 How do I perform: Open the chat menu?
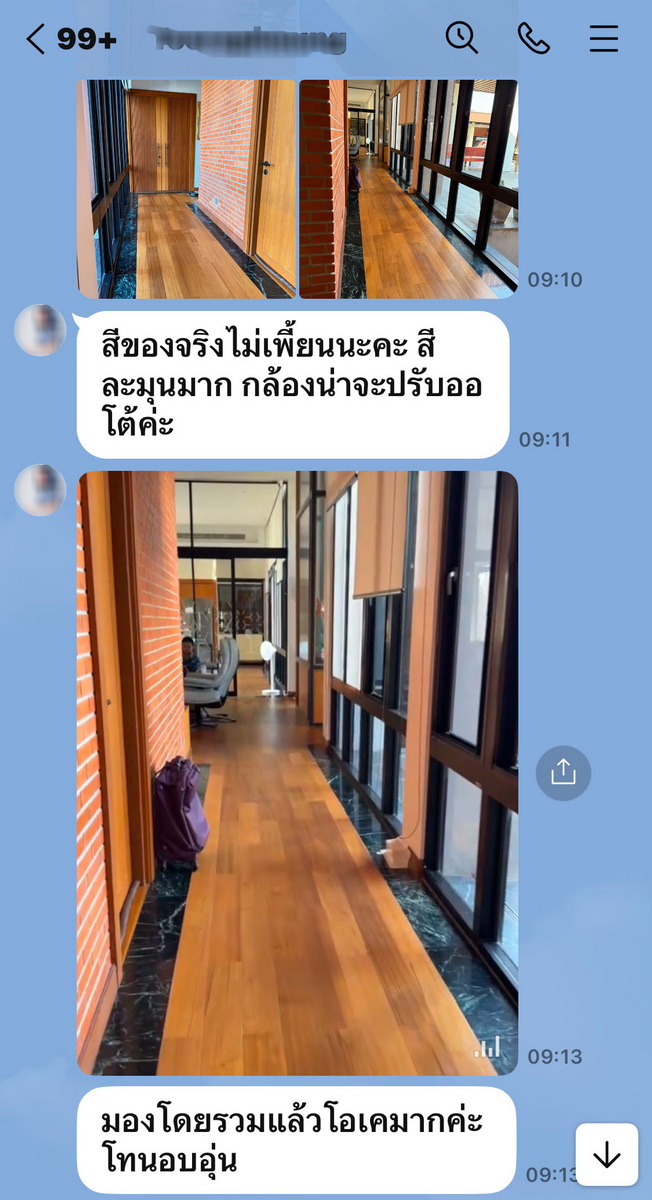pyautogui.click(x=603, y=38)
